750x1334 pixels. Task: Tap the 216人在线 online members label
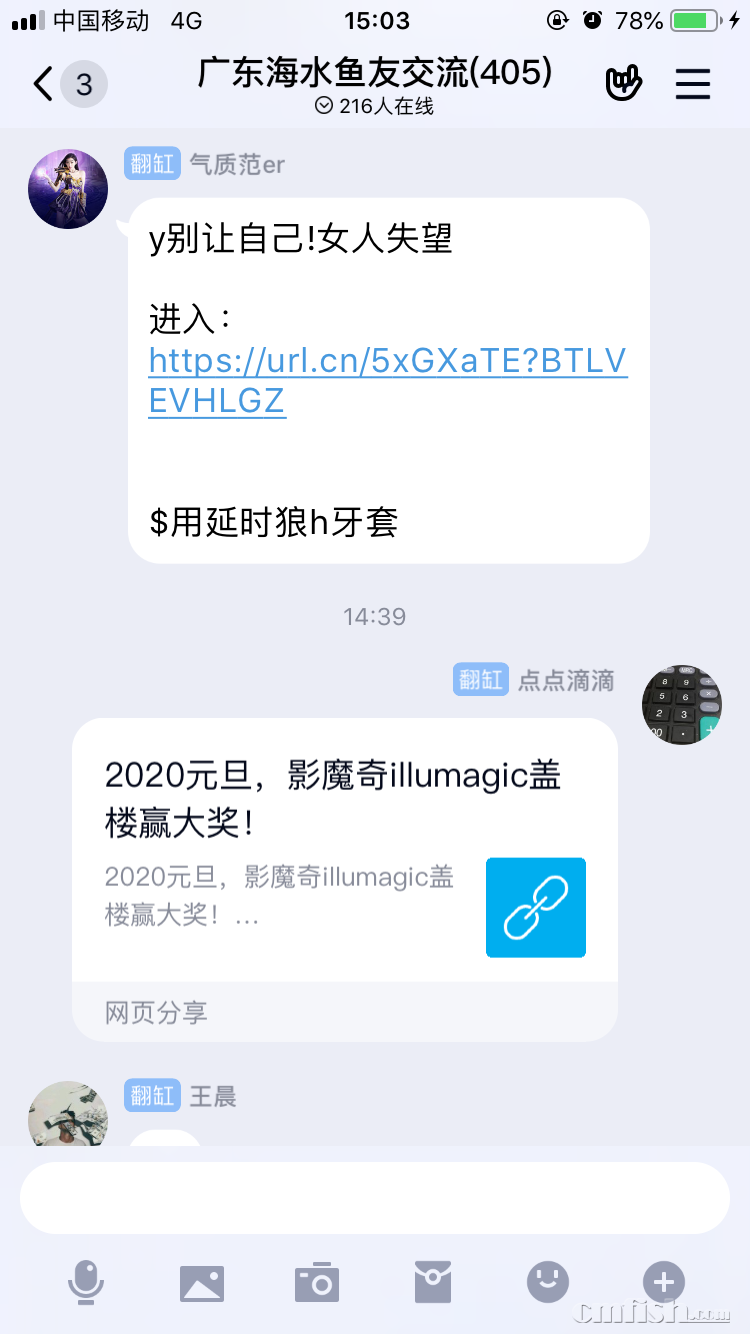[x=374, y=105]
